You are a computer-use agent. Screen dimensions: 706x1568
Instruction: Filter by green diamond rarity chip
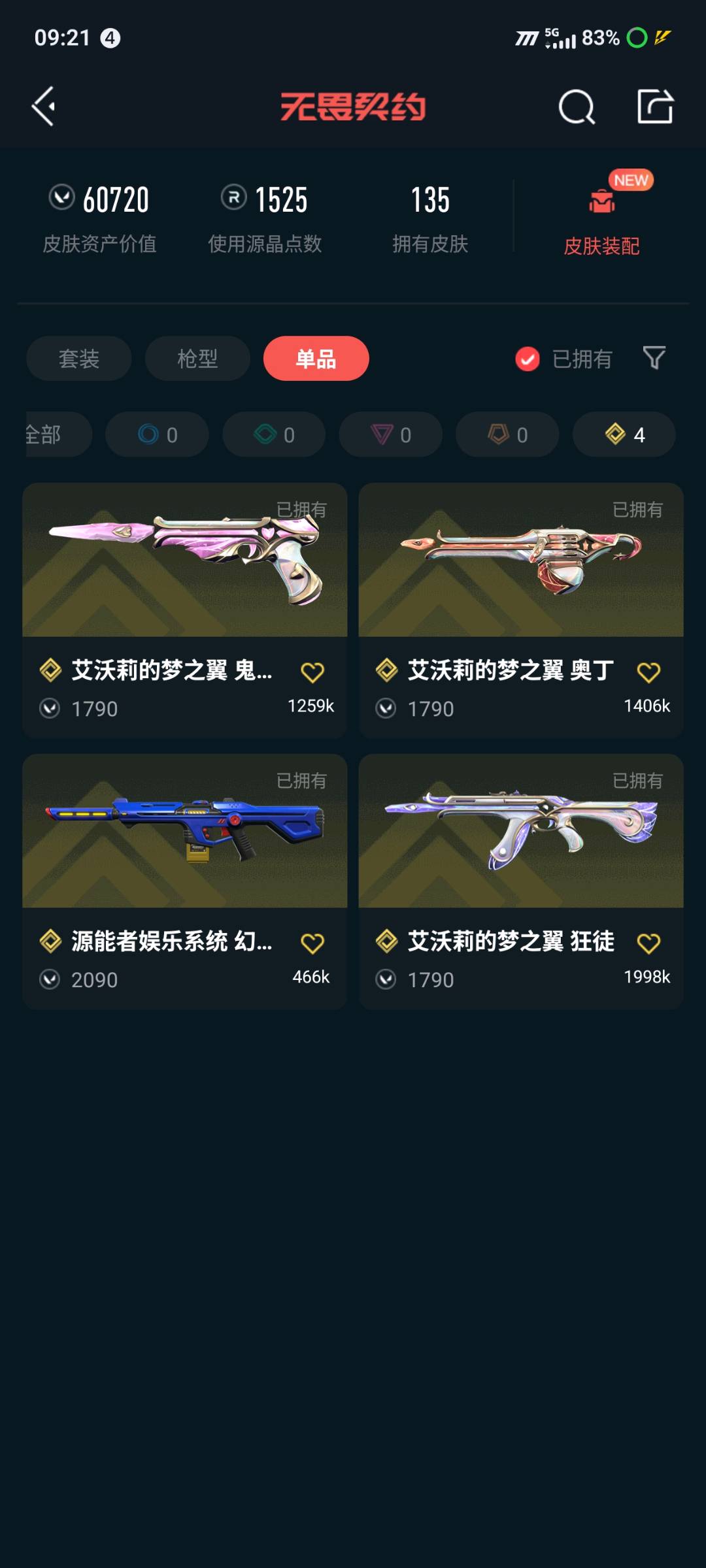pyautogui.click(x=274, y=434)
